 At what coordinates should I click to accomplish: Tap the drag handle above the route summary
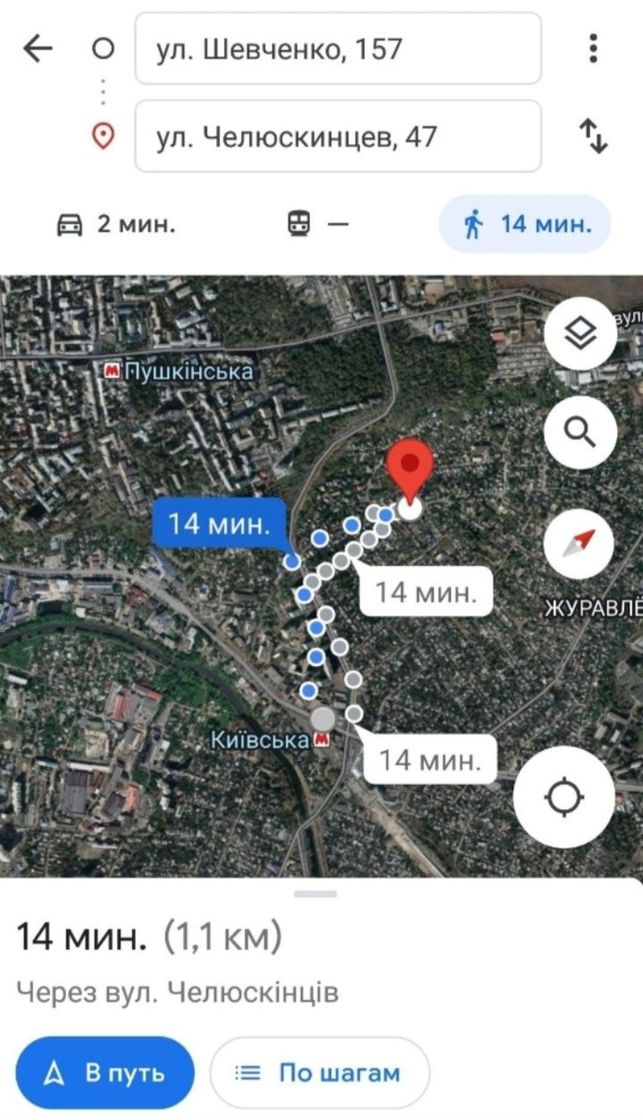tap(315, 894)
